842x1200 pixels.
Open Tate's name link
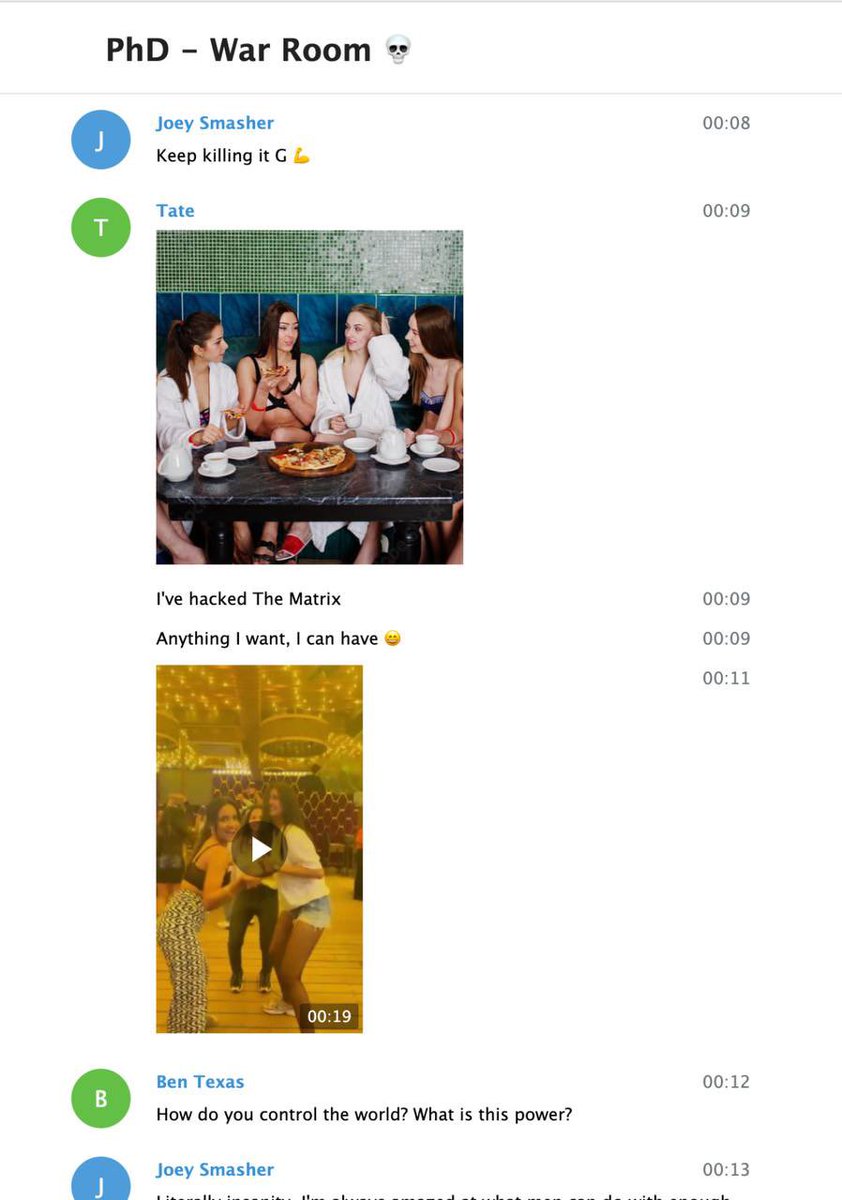175,210
